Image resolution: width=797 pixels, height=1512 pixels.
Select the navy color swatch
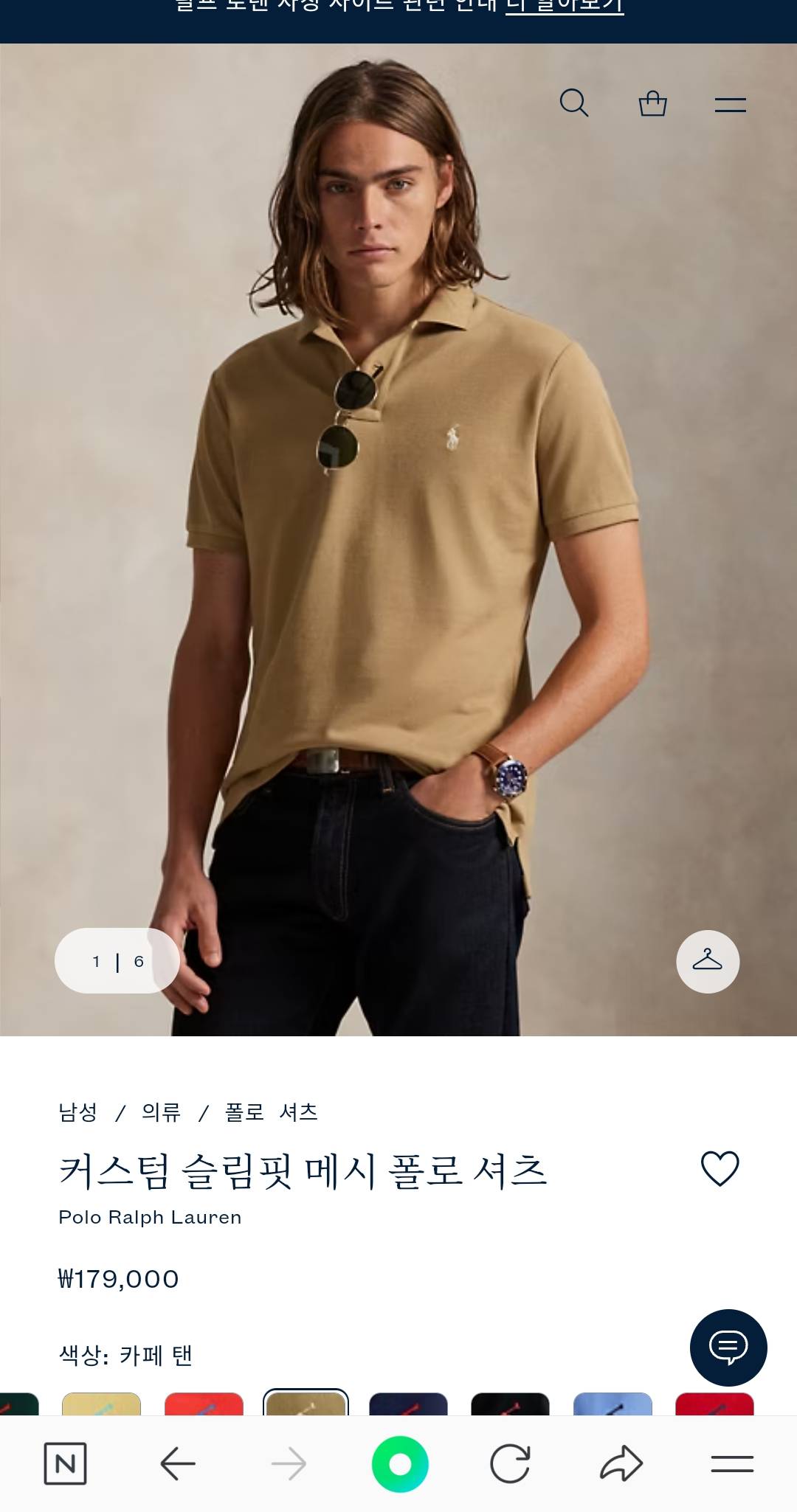[x=408, y=1404]
